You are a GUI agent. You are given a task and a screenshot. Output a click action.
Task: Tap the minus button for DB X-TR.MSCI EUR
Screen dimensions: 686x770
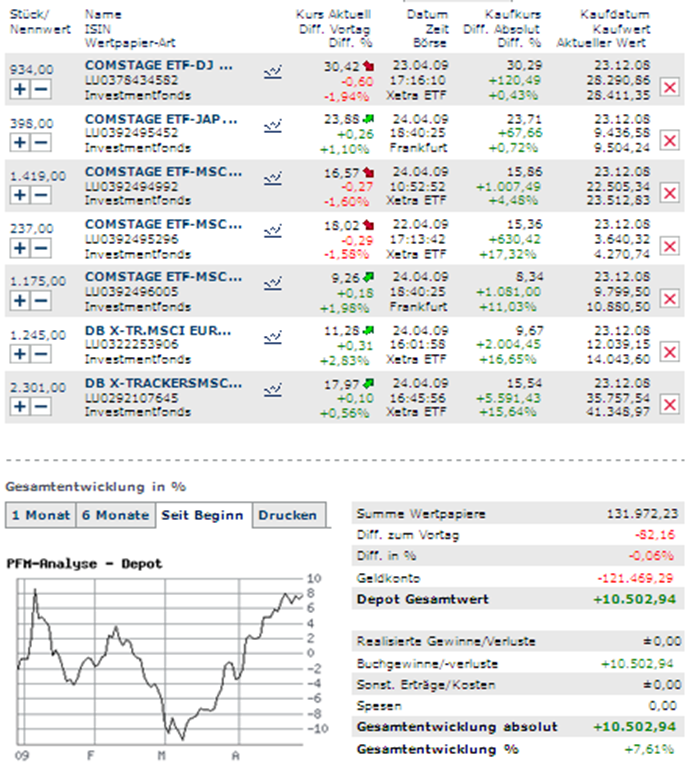[40, 353]
